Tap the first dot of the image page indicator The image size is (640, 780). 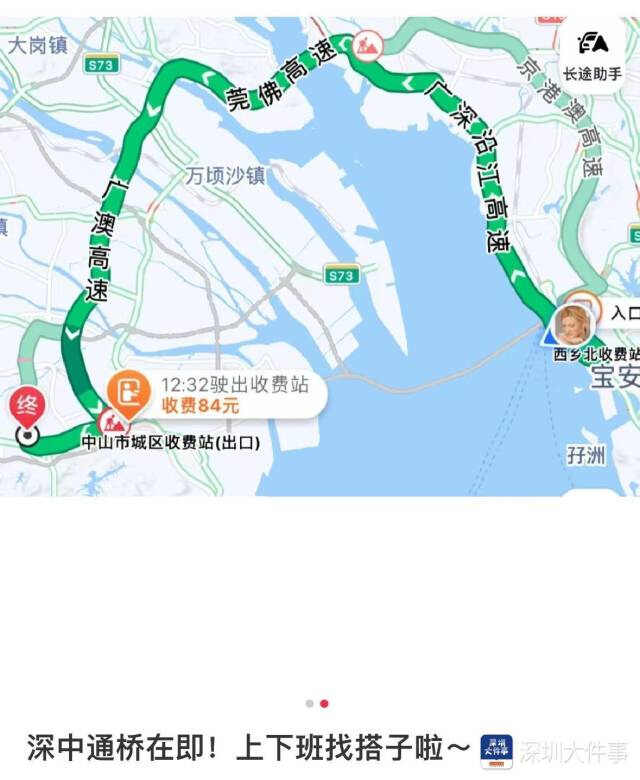(x=310, y=704)
